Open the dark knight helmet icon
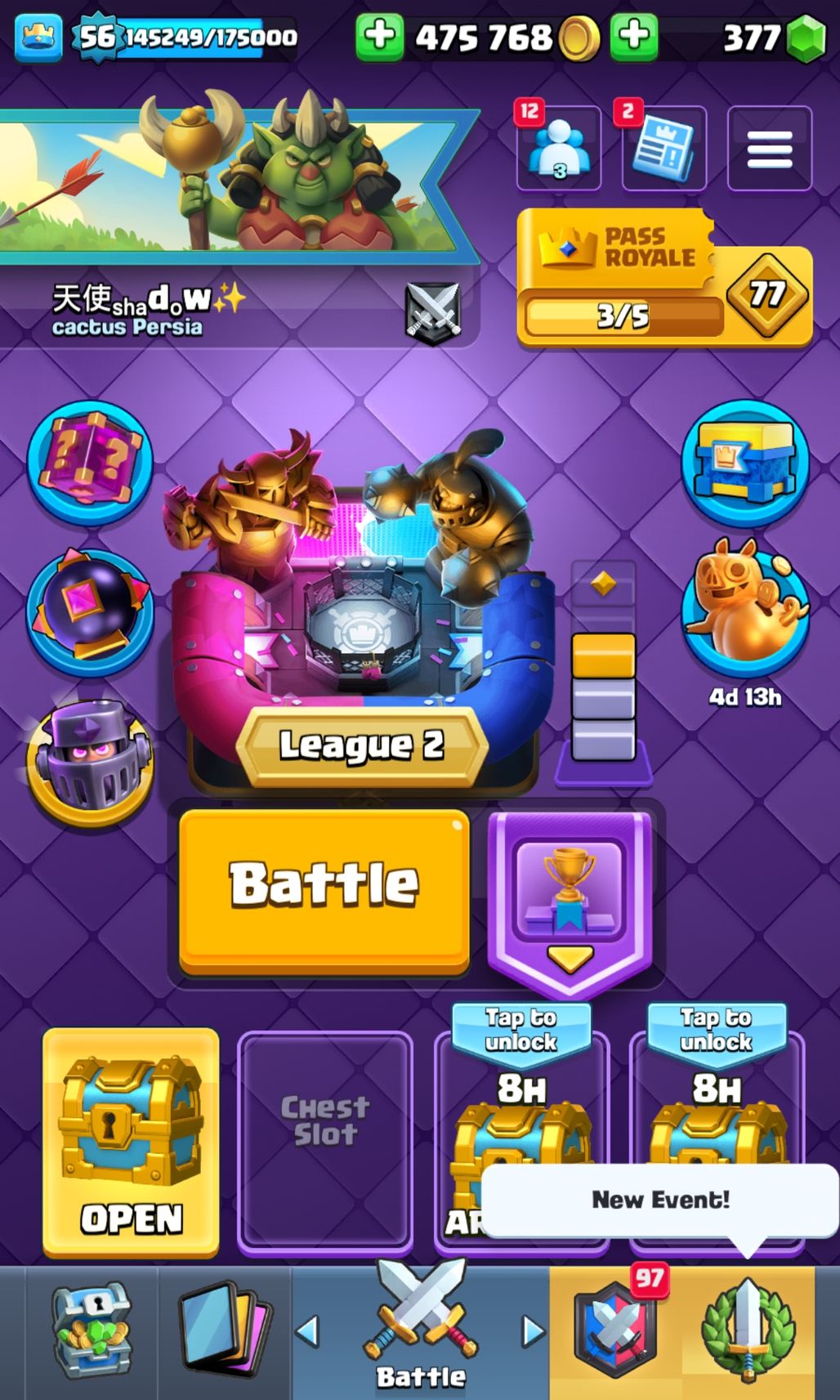The height and width of the screenshot is (1400, 840). tap(90, 763)
